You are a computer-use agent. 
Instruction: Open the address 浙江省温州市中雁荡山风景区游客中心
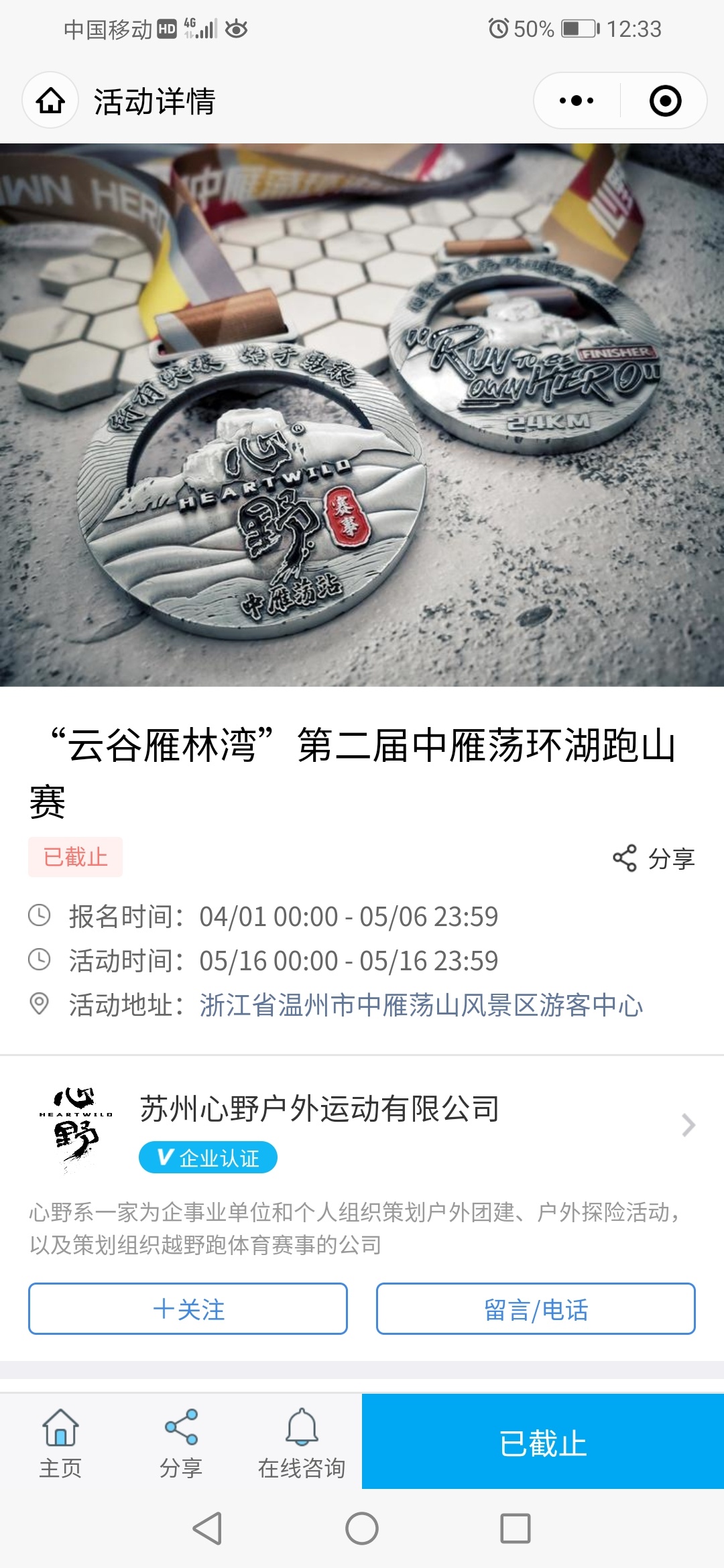(x=421, y=1005)
